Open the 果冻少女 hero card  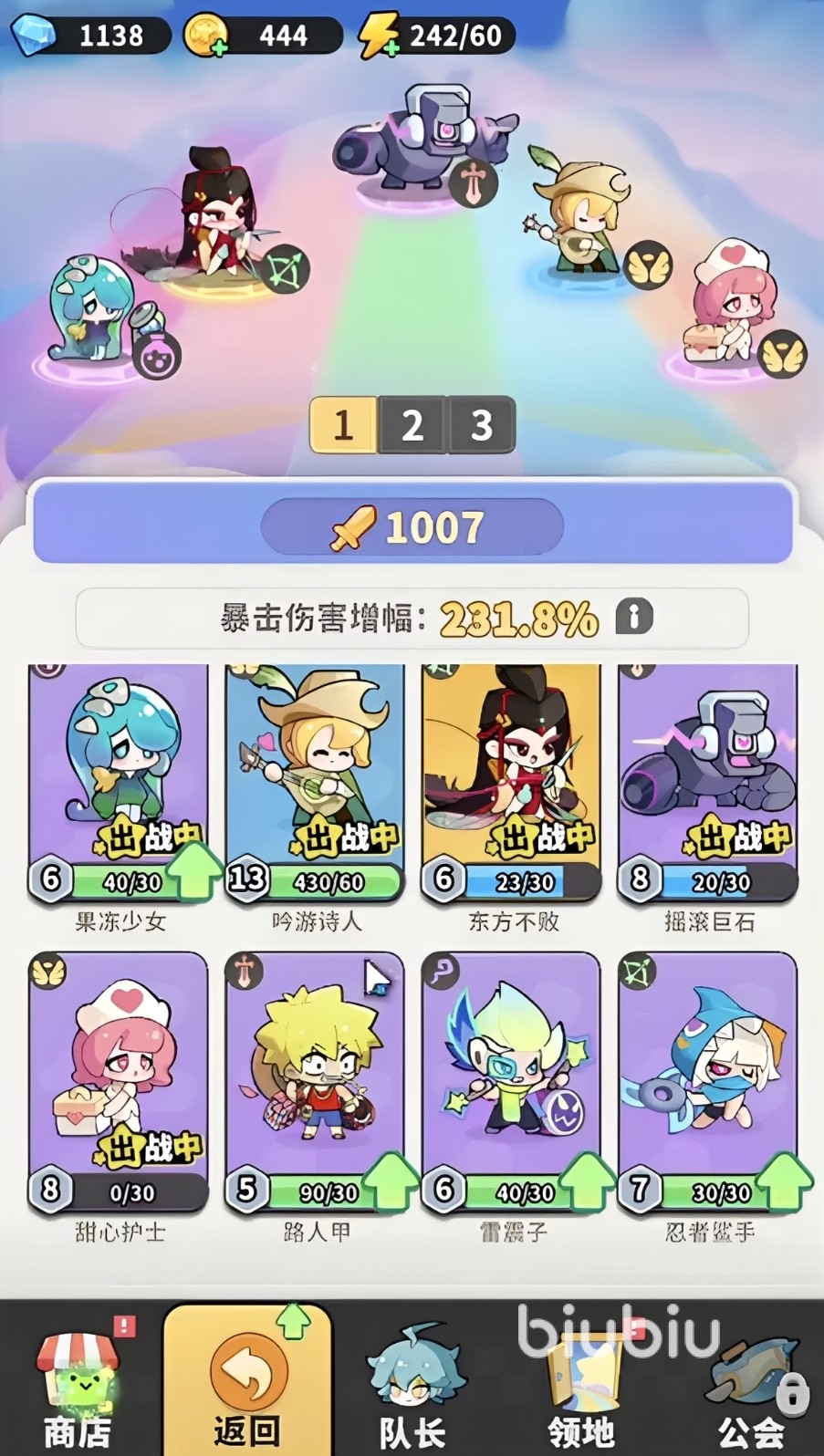pos(119,775)
